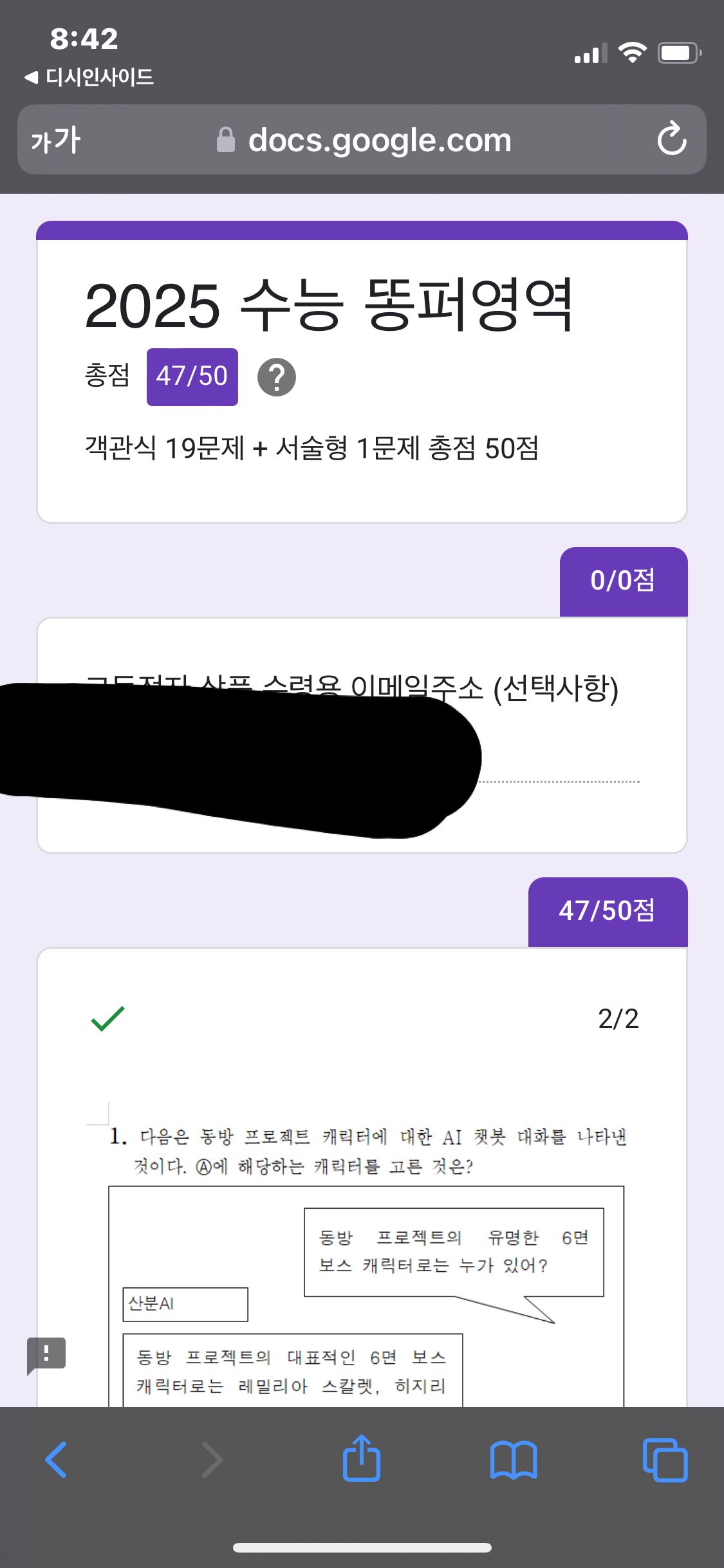Report a problem with the feedback icon

coord(46,1354)
